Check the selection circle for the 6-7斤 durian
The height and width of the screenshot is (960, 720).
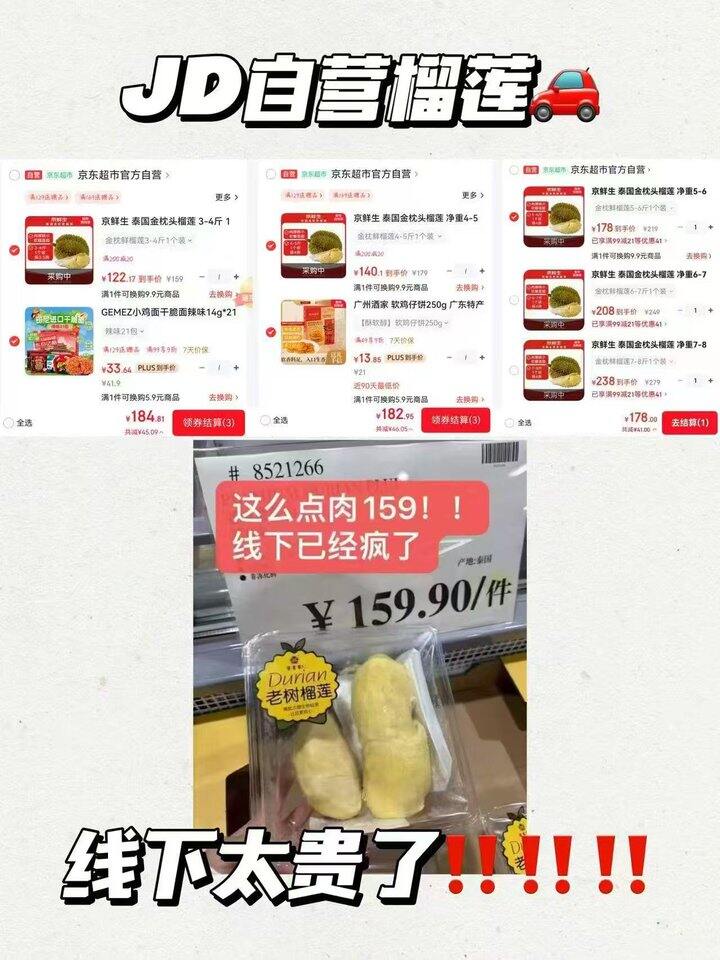point(515,300)
